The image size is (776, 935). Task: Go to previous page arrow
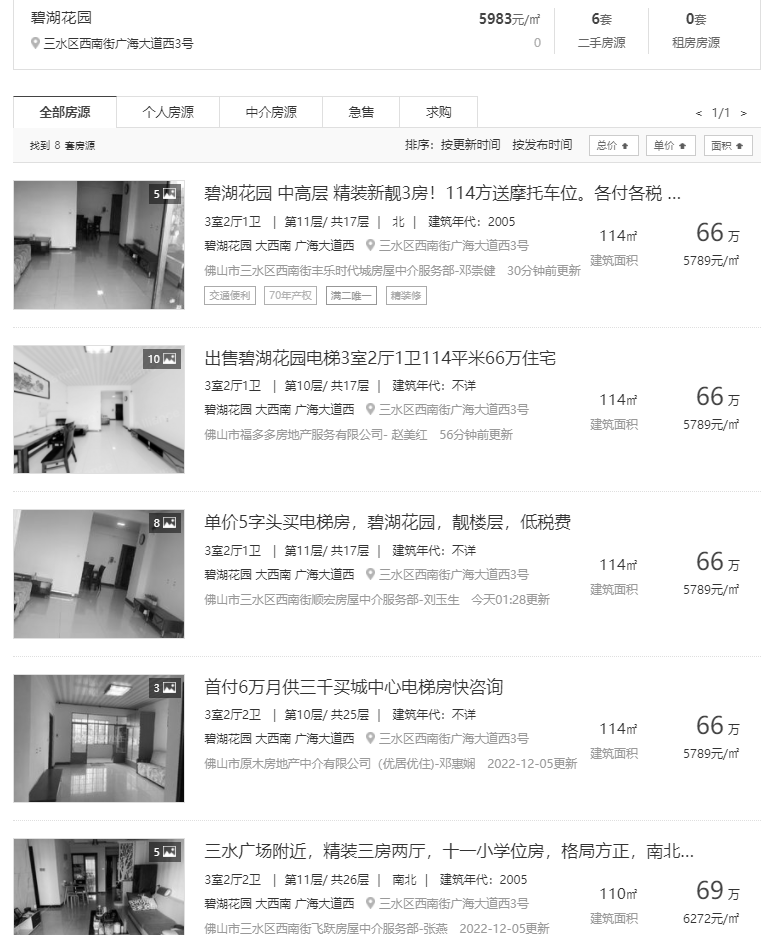pos(700,113)
